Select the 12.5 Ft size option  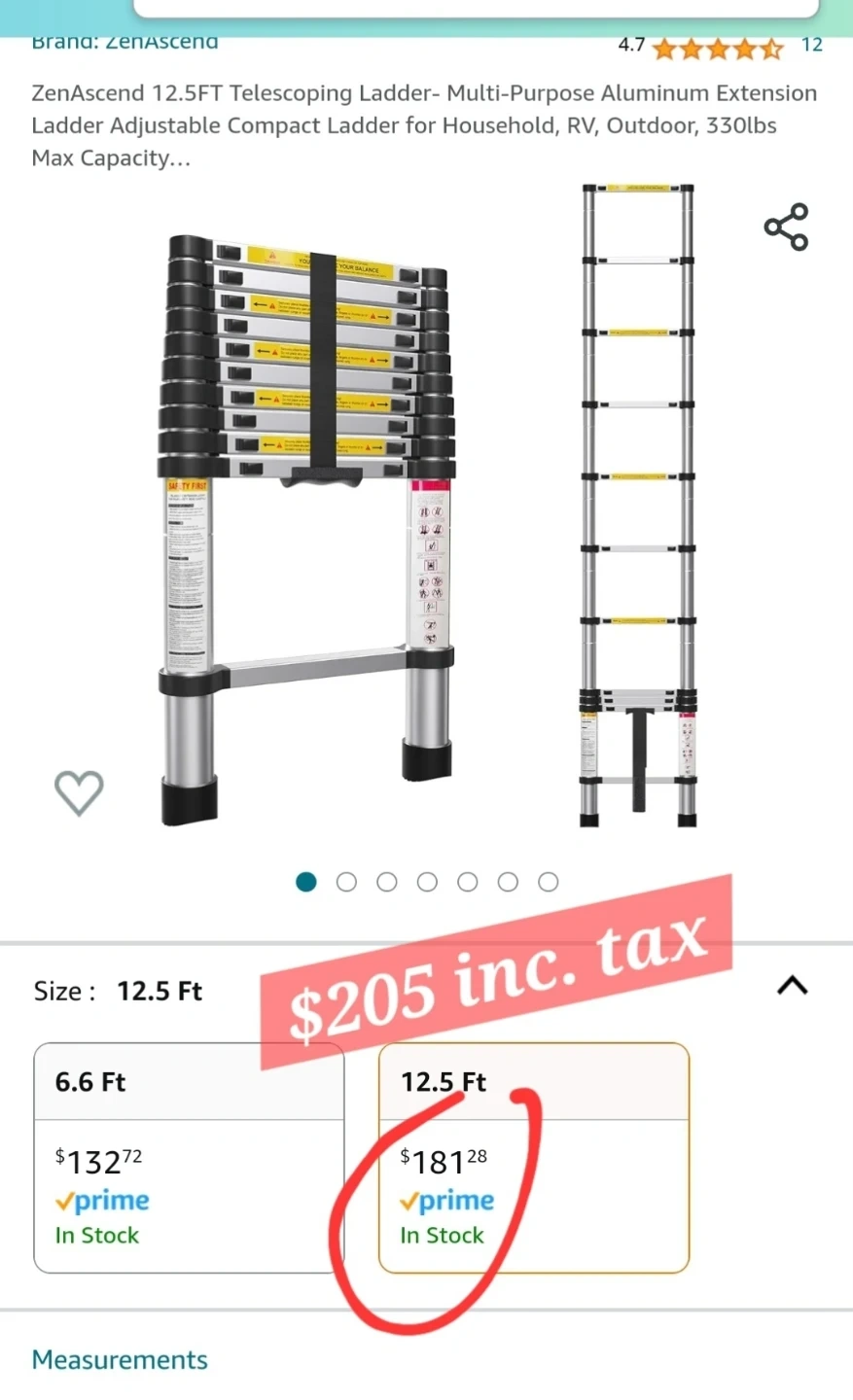[534, 1158]
